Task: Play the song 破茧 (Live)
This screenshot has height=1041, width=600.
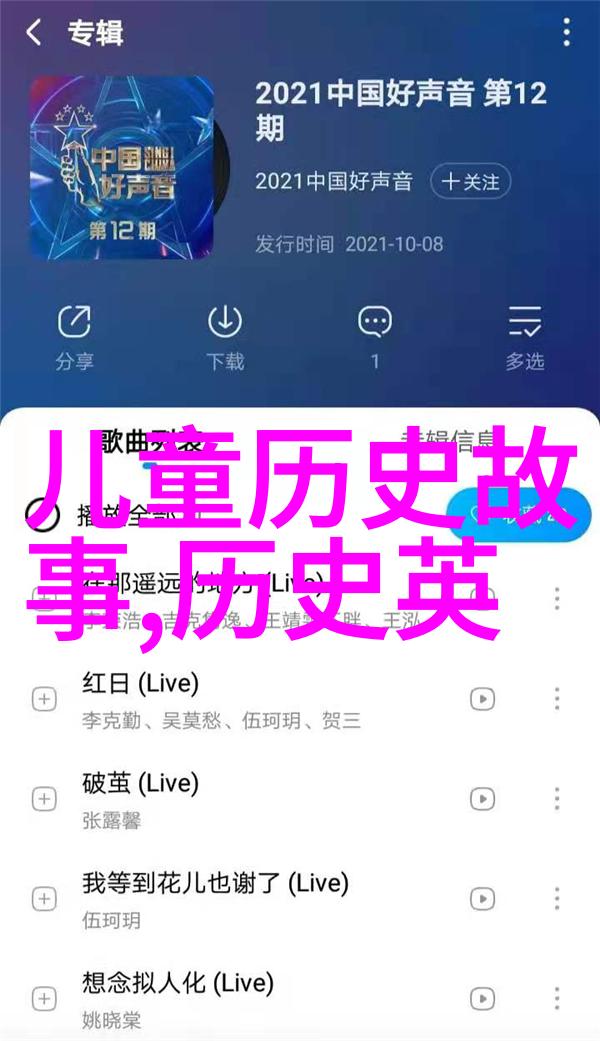Action: click(250, 798)
